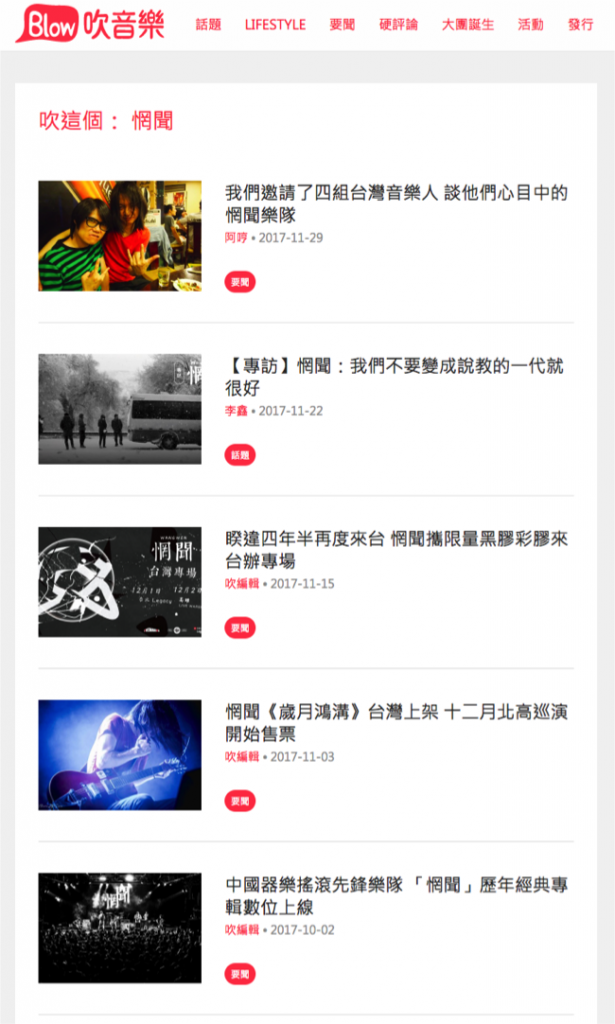View author 阿哼's page
This screenshot has height=1024, width=615.
(x=236, y=238)
